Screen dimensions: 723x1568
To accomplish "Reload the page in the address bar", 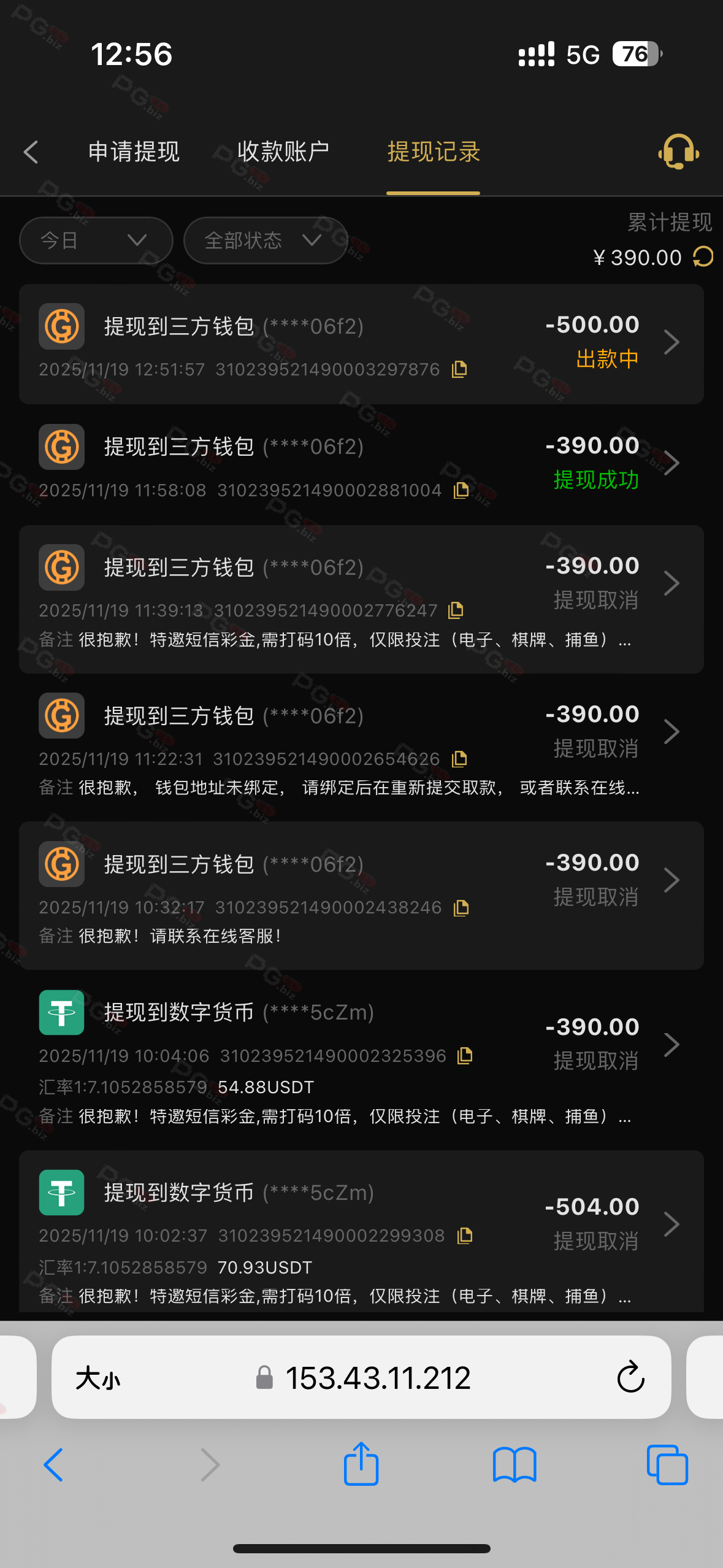I will click(x=630, y=1377).
